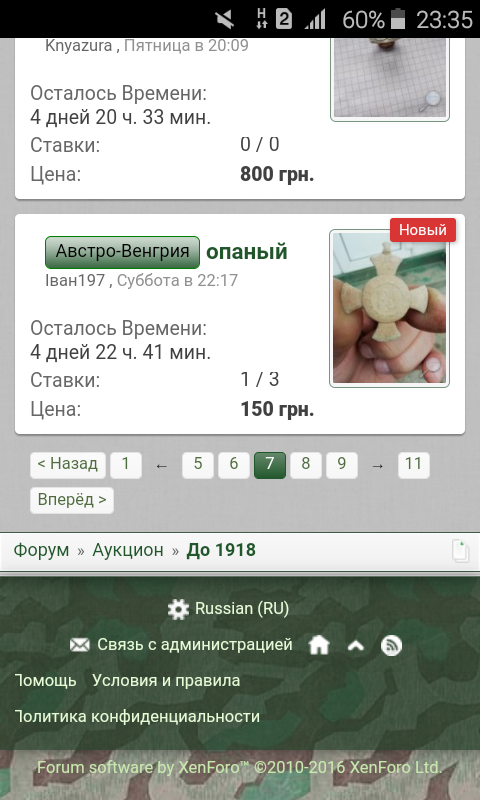Open user Knyazura's profile

click(79, 45)
